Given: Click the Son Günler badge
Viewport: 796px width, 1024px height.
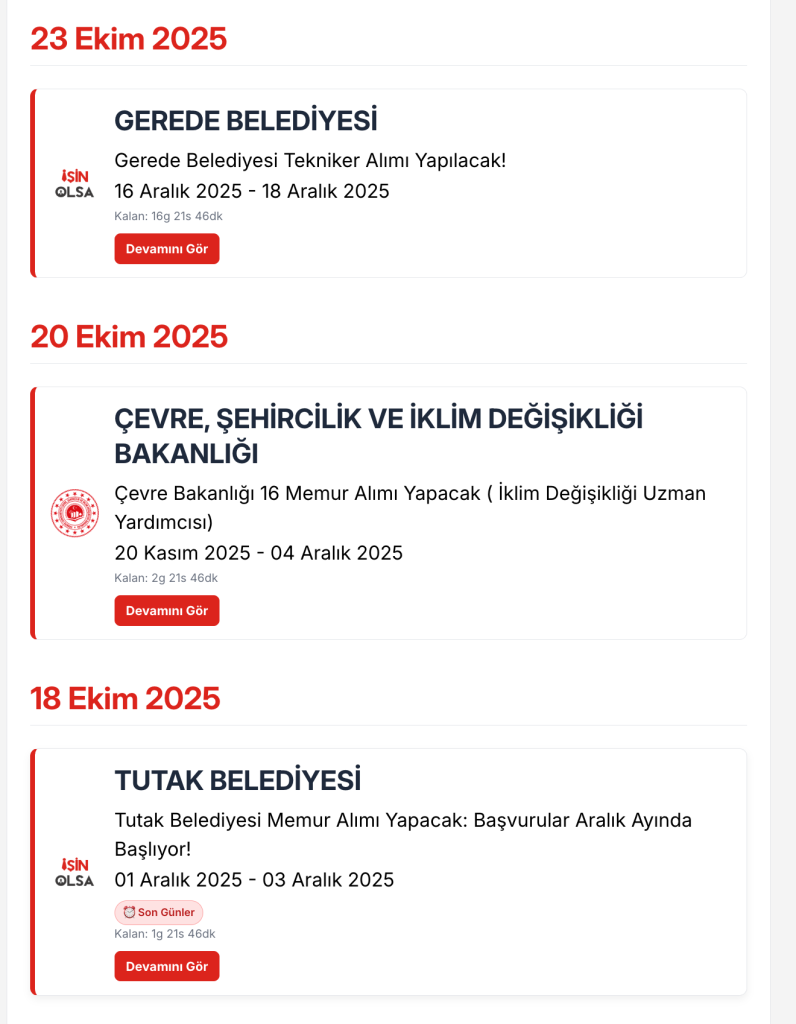Looking at the screenshot, I should pos(157,912).
